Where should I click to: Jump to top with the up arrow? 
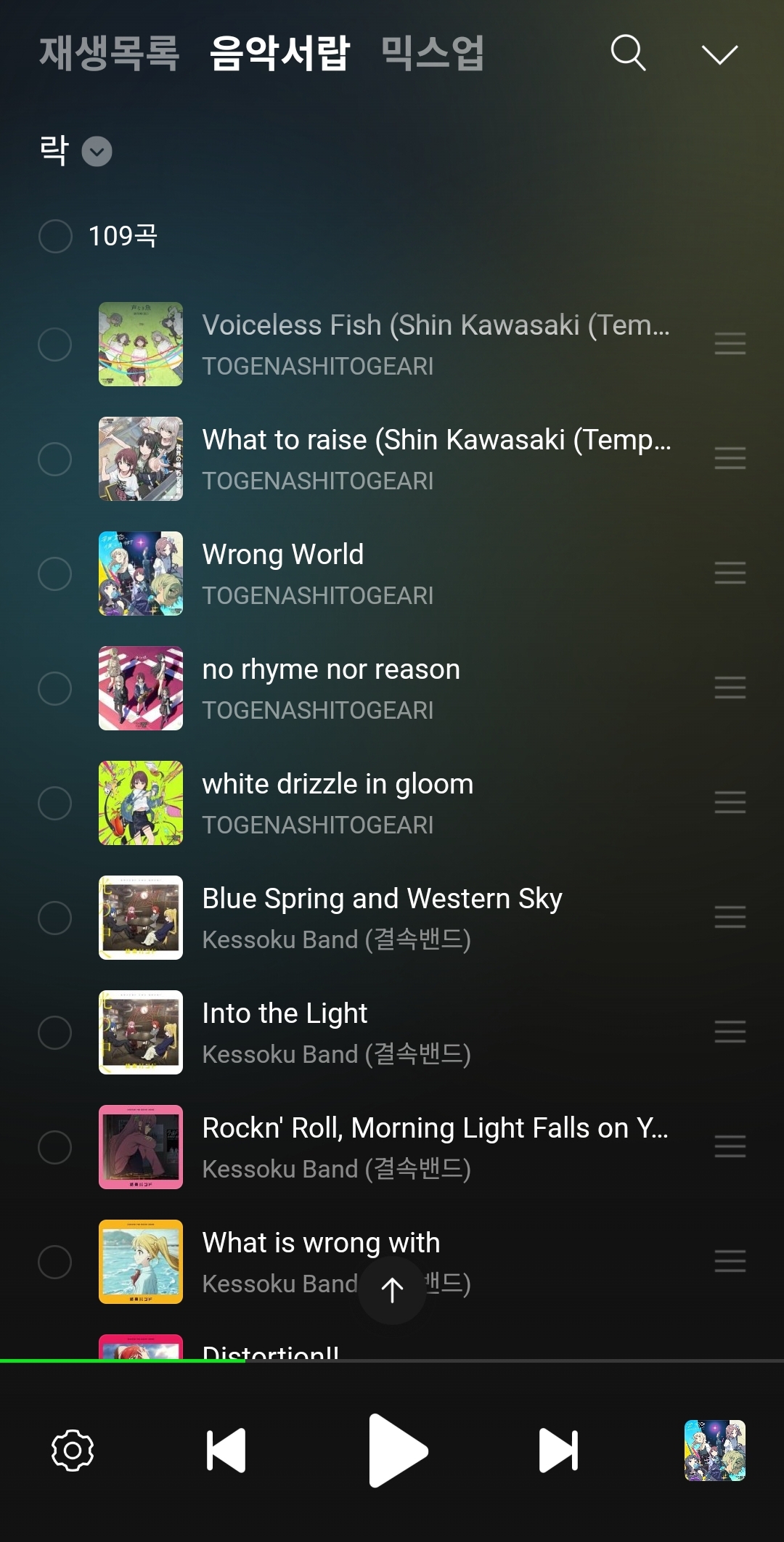[392, 1290]
